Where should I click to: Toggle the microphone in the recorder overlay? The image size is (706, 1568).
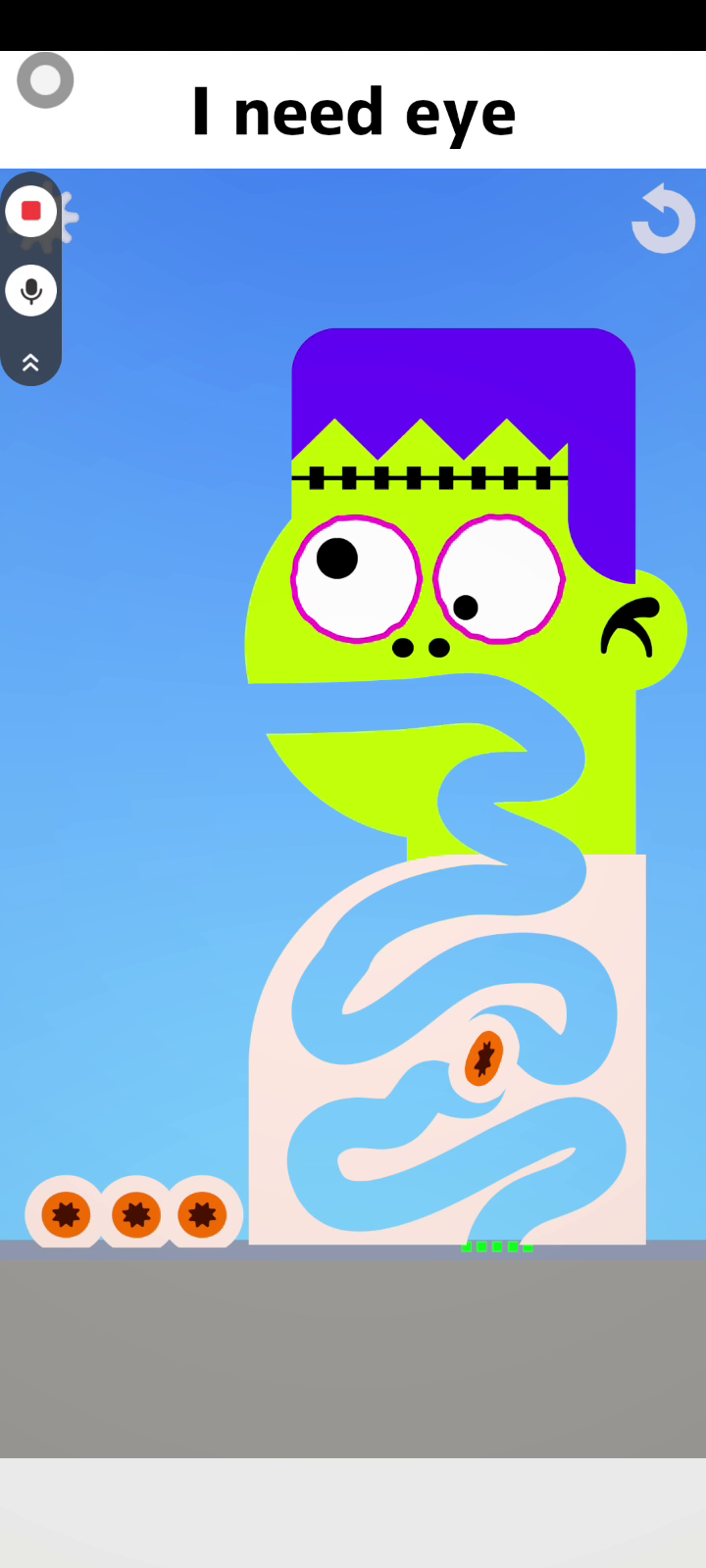coord(30,290)
